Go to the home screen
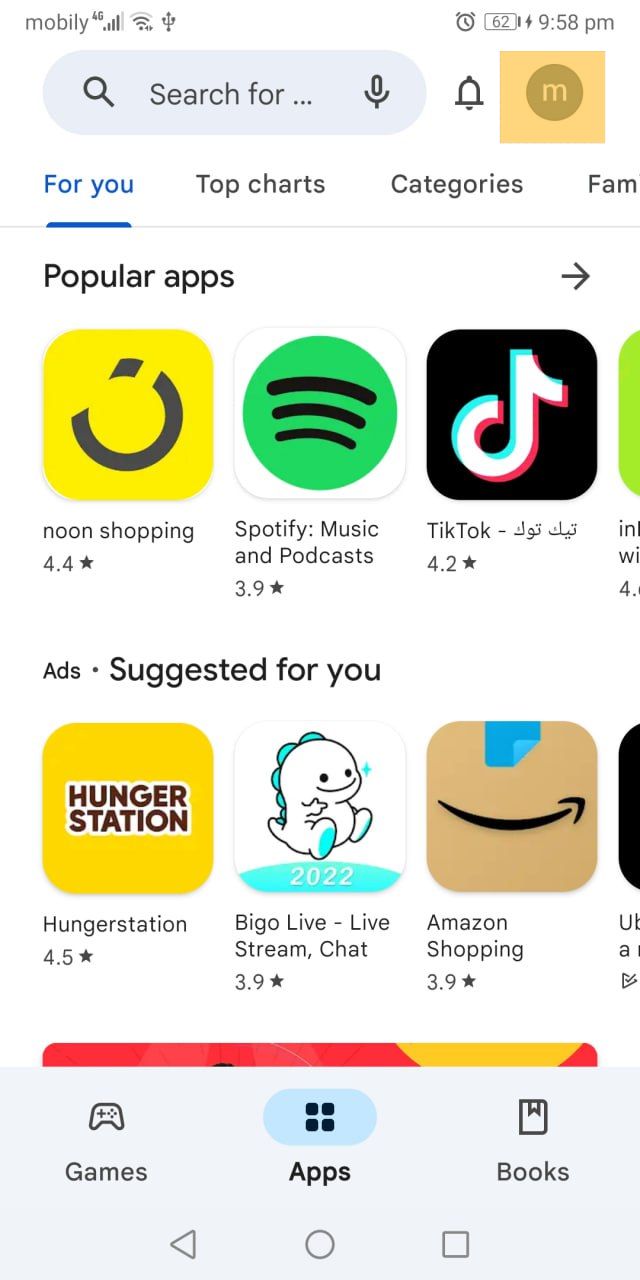 [320, 1244]
